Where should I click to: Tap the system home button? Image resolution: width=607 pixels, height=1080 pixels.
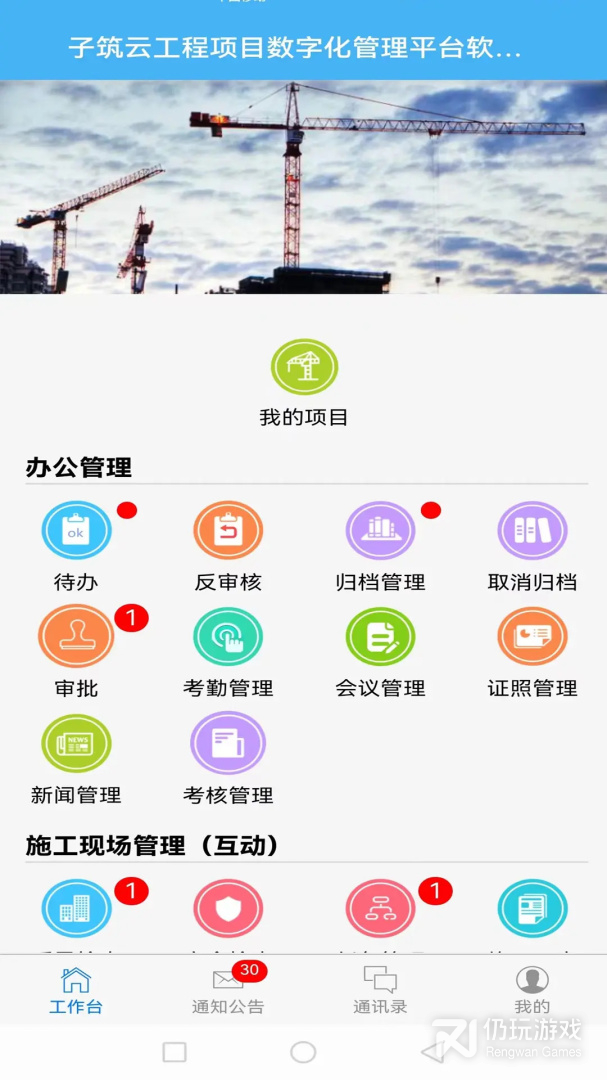[x=303, y=1052]
